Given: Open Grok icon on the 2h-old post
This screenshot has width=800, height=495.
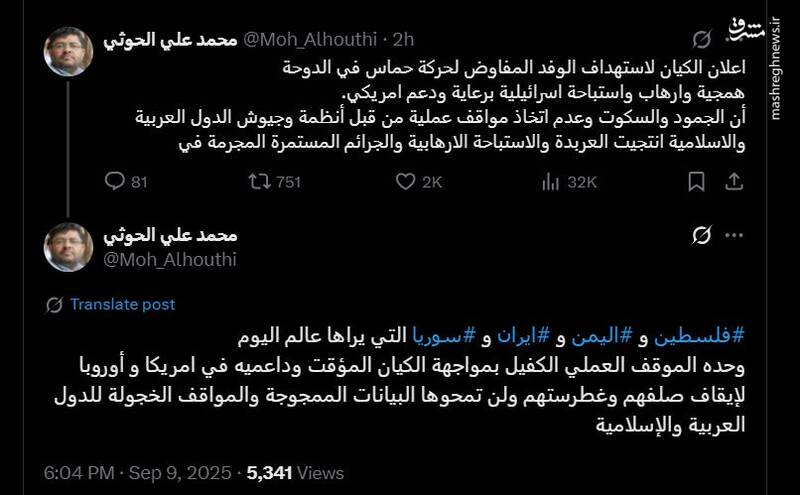Looking at the screenshot, I should pos(702,40).
